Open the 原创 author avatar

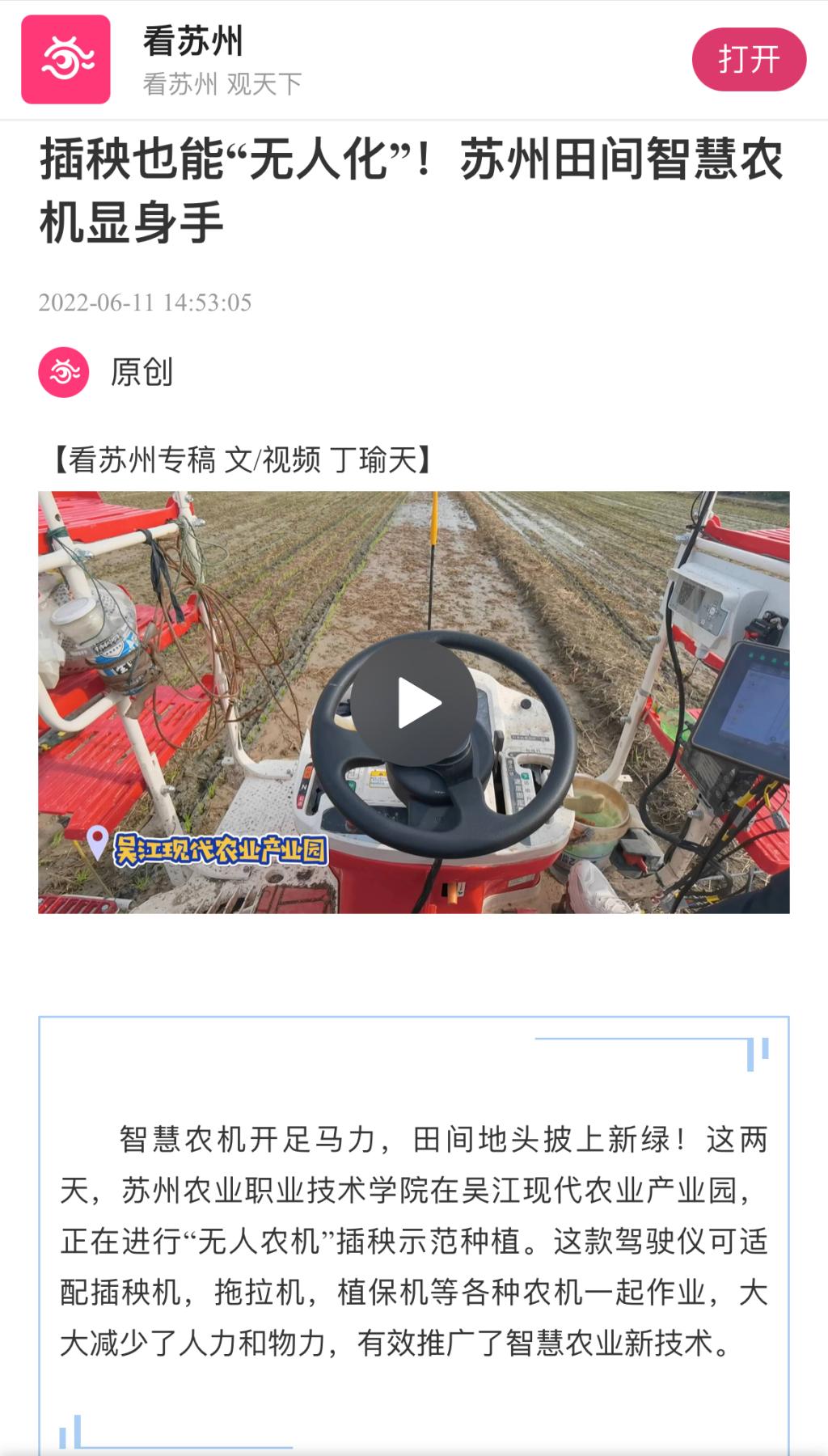pyautogui.click(x=64, y=372)
